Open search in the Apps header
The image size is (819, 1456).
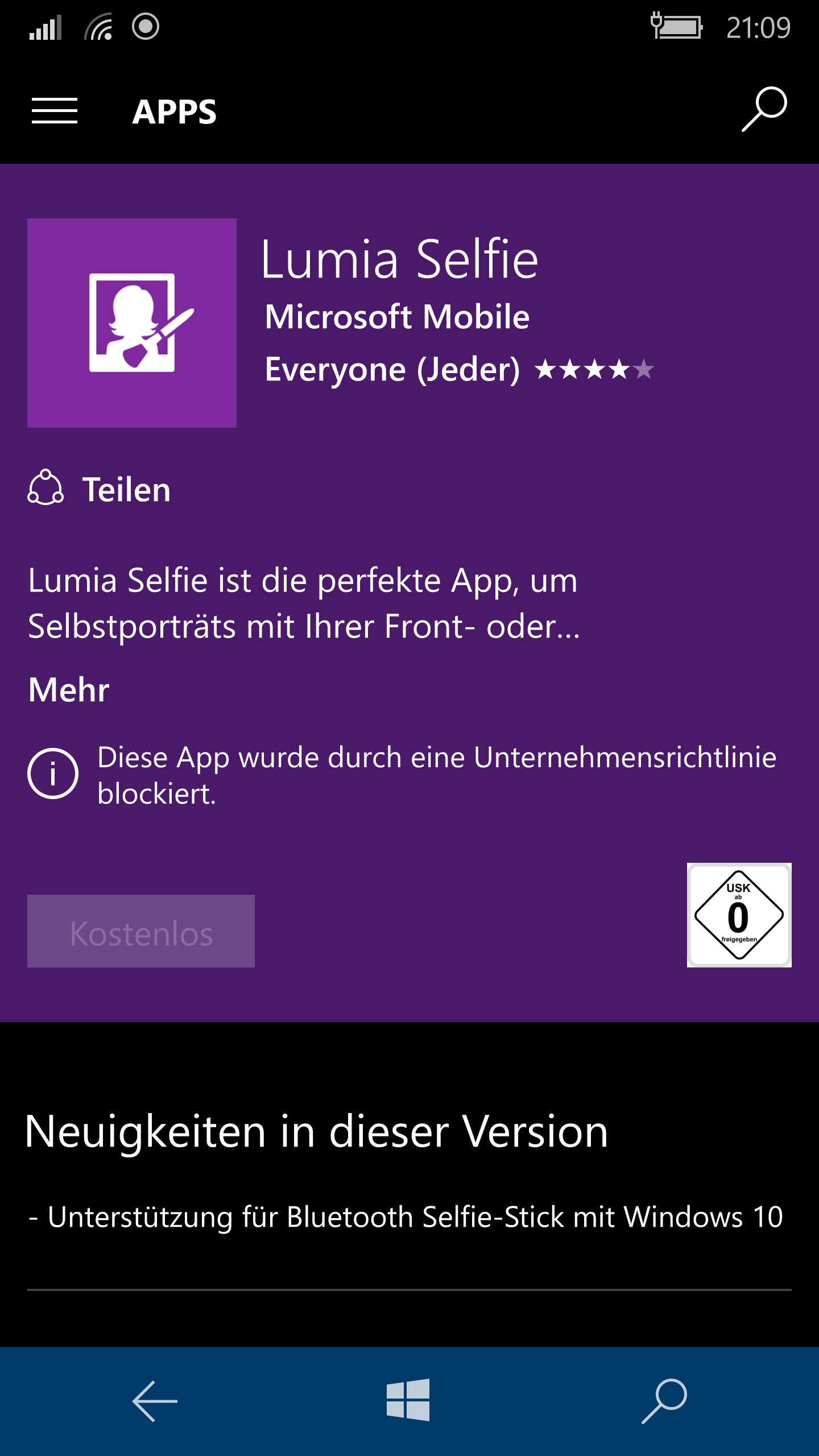click(764, 109)
